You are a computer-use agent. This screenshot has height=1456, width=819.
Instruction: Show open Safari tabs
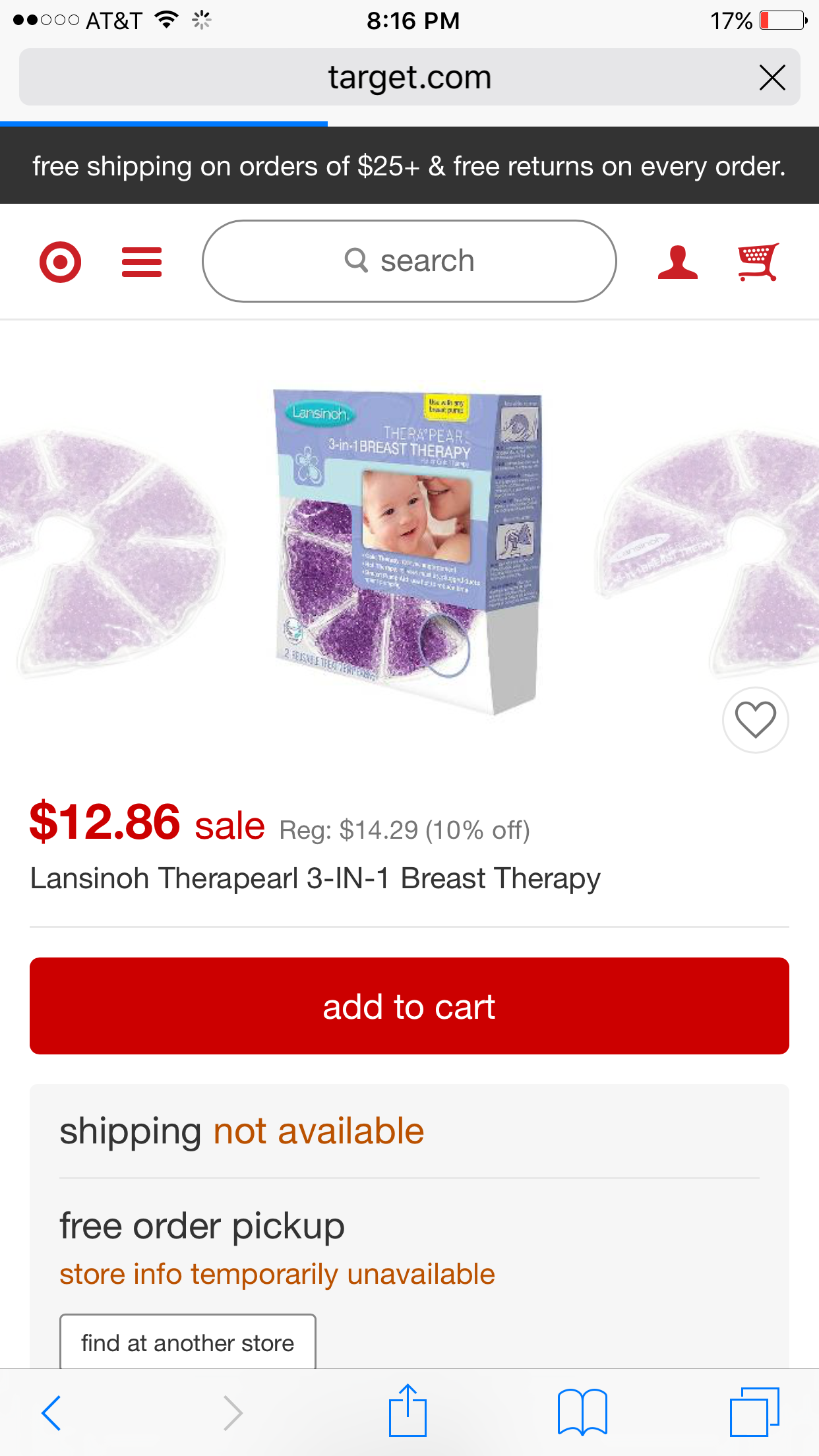[755, 1412]
